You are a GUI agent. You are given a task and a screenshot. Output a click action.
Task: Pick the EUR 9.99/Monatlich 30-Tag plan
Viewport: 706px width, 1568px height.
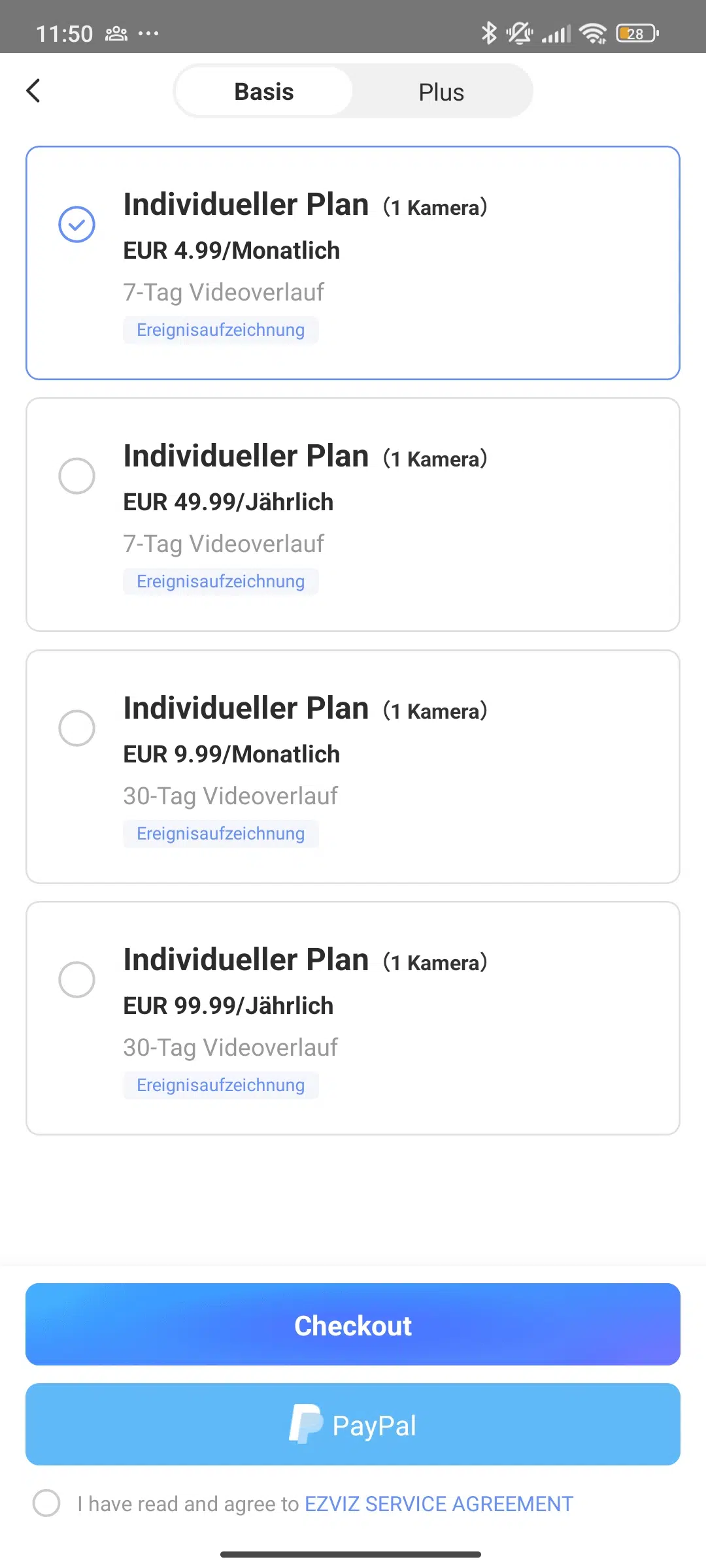(x=353, y=766)
